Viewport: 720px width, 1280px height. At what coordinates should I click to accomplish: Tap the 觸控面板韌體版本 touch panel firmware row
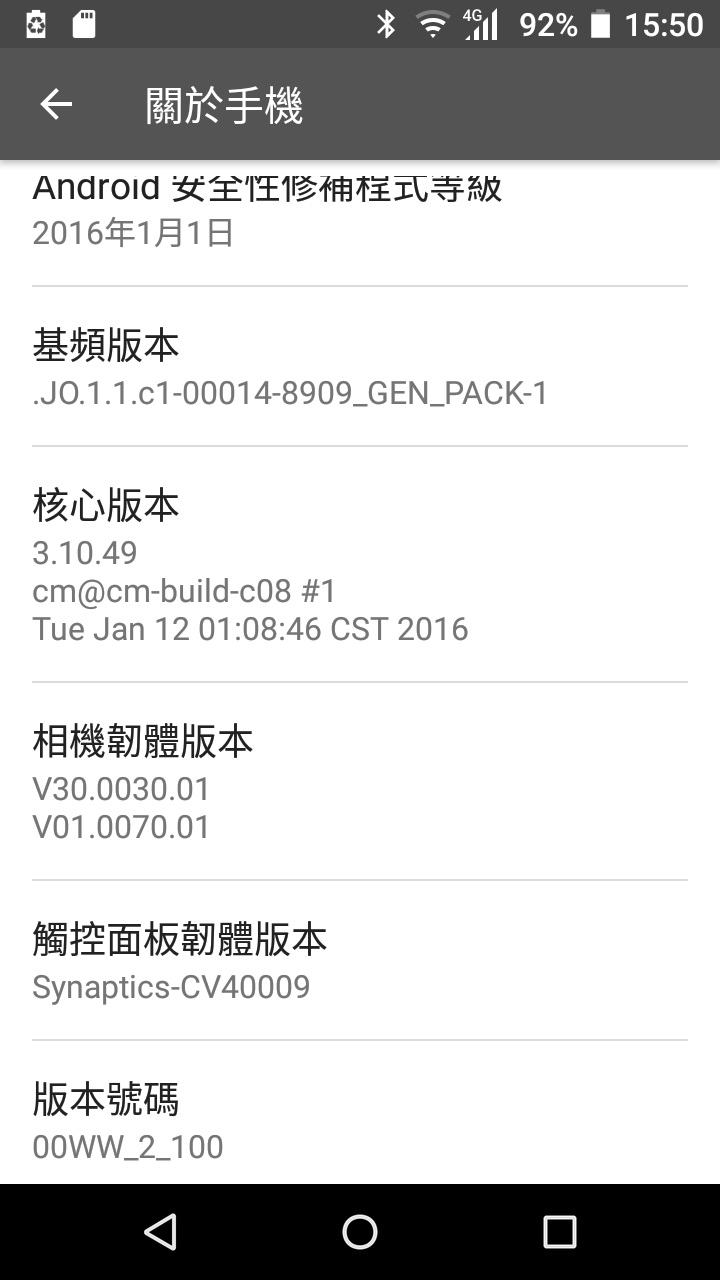point(360,960)
